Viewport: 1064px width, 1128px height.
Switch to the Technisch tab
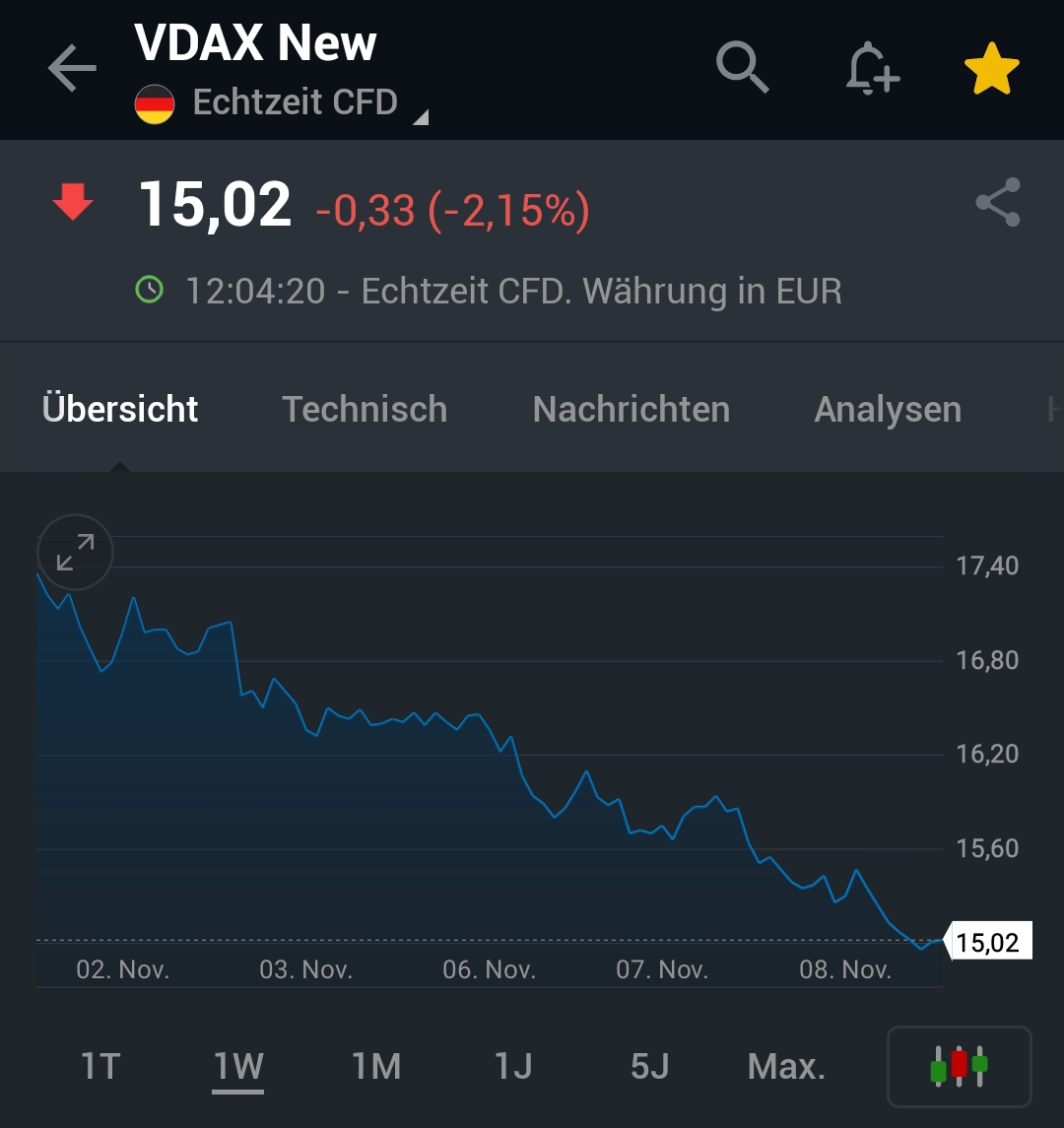coord(365,409)
